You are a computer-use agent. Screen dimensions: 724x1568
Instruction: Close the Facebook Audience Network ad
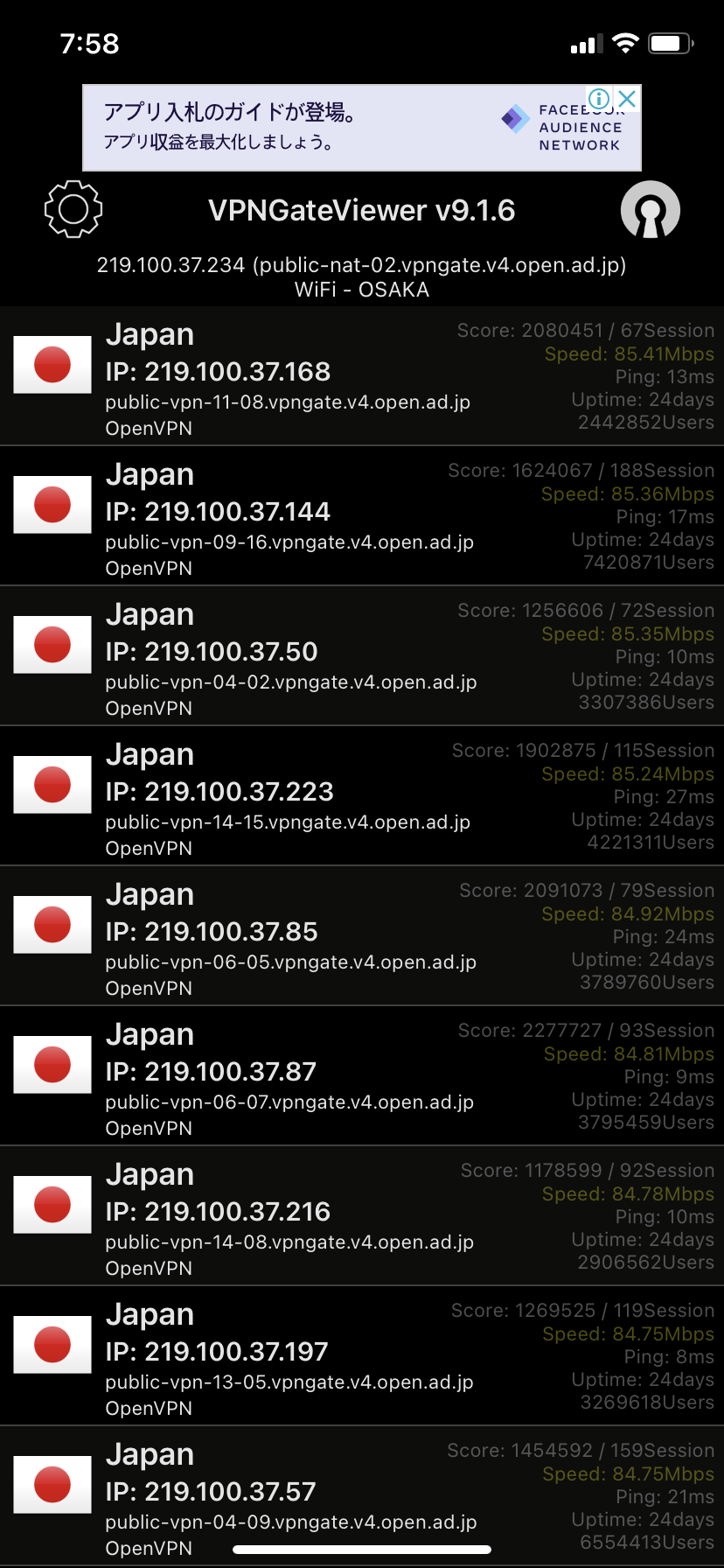tap(627, 99)
